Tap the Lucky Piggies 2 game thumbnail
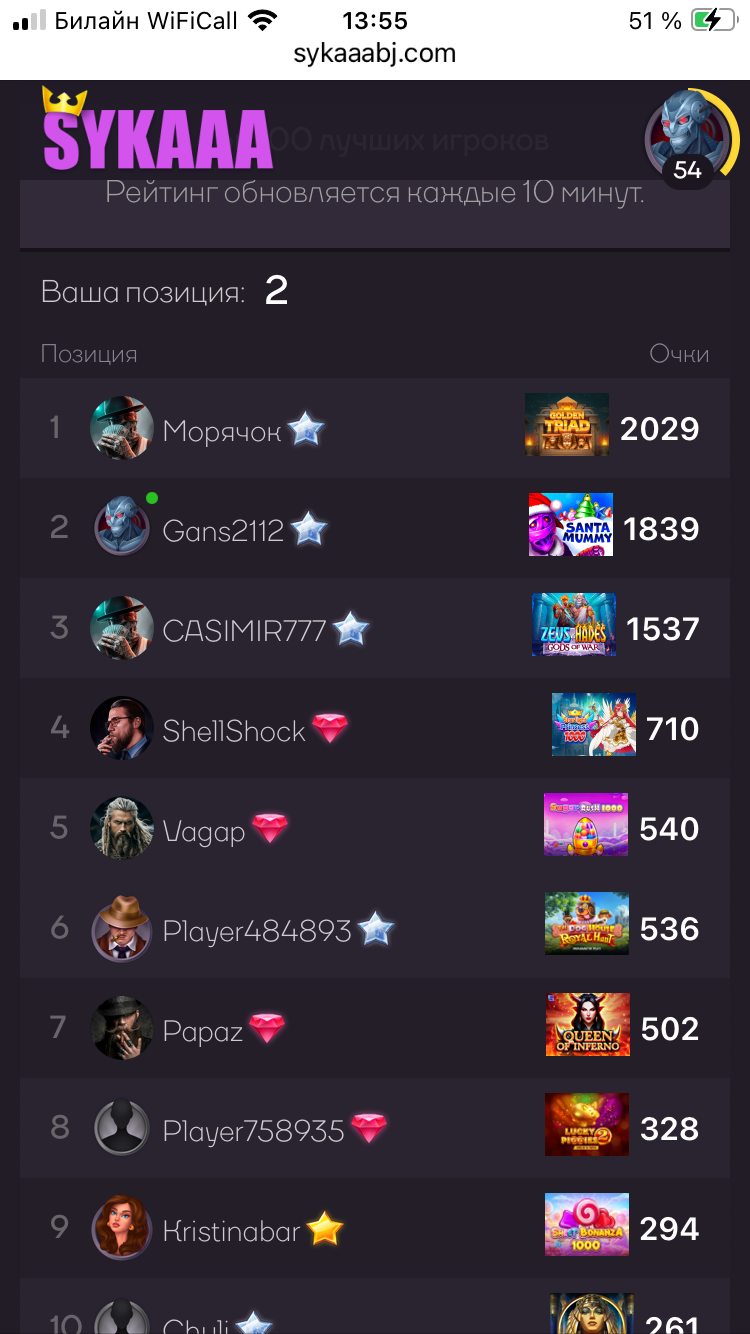The height and width of the screenshot is (1334, 750). pyautogui.click(x=587, y=1125)
